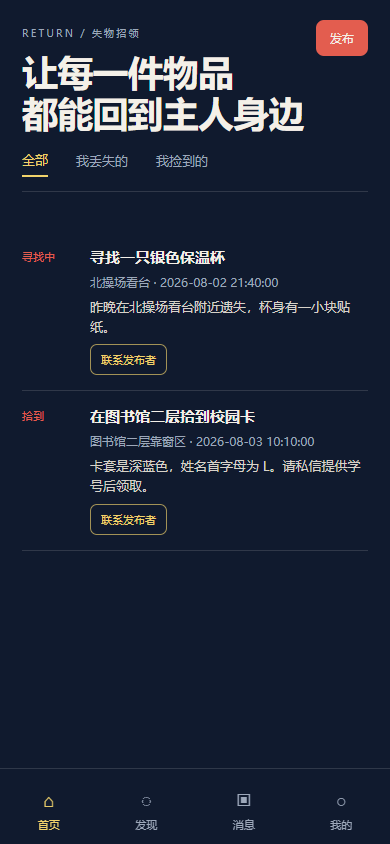Open the 在图书馆二层拾到校园卡 post
The height and width of the screenshot is (844, 390).
(x=172, y=417)
